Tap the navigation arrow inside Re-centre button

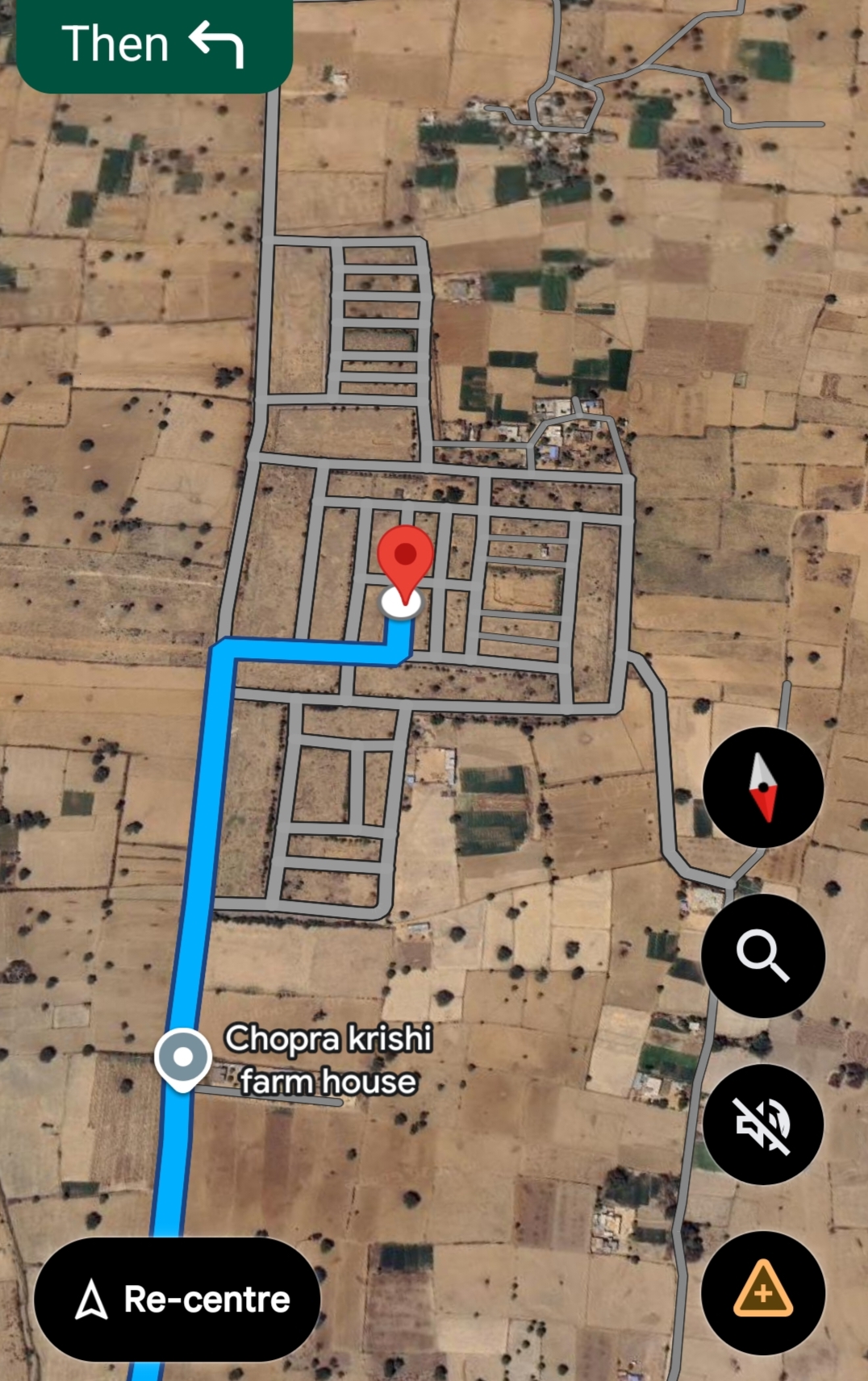94,1298
